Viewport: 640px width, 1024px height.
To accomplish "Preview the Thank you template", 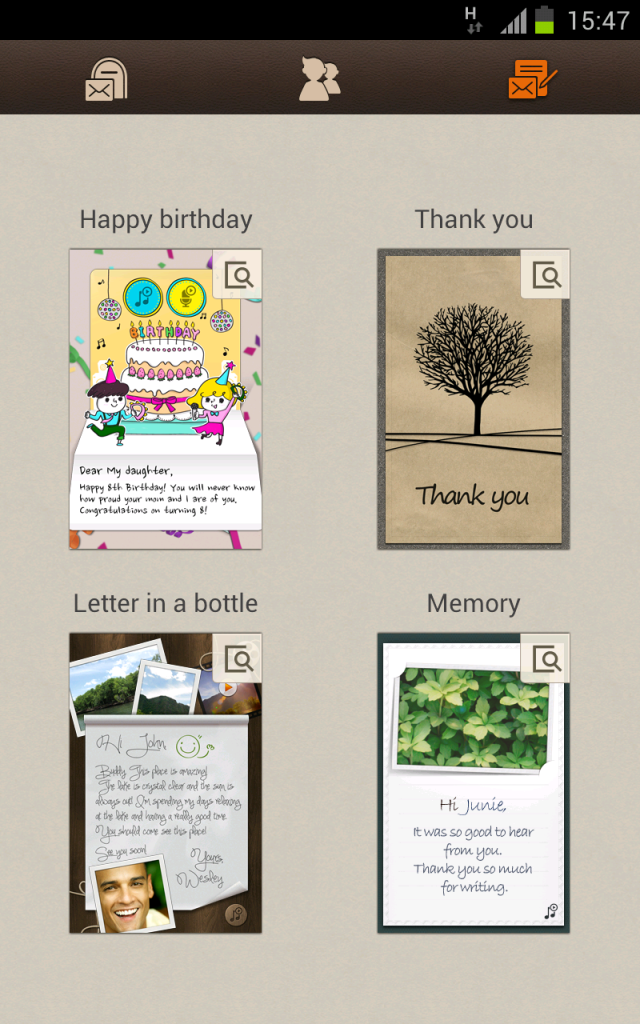I will (x=546, y=274).
